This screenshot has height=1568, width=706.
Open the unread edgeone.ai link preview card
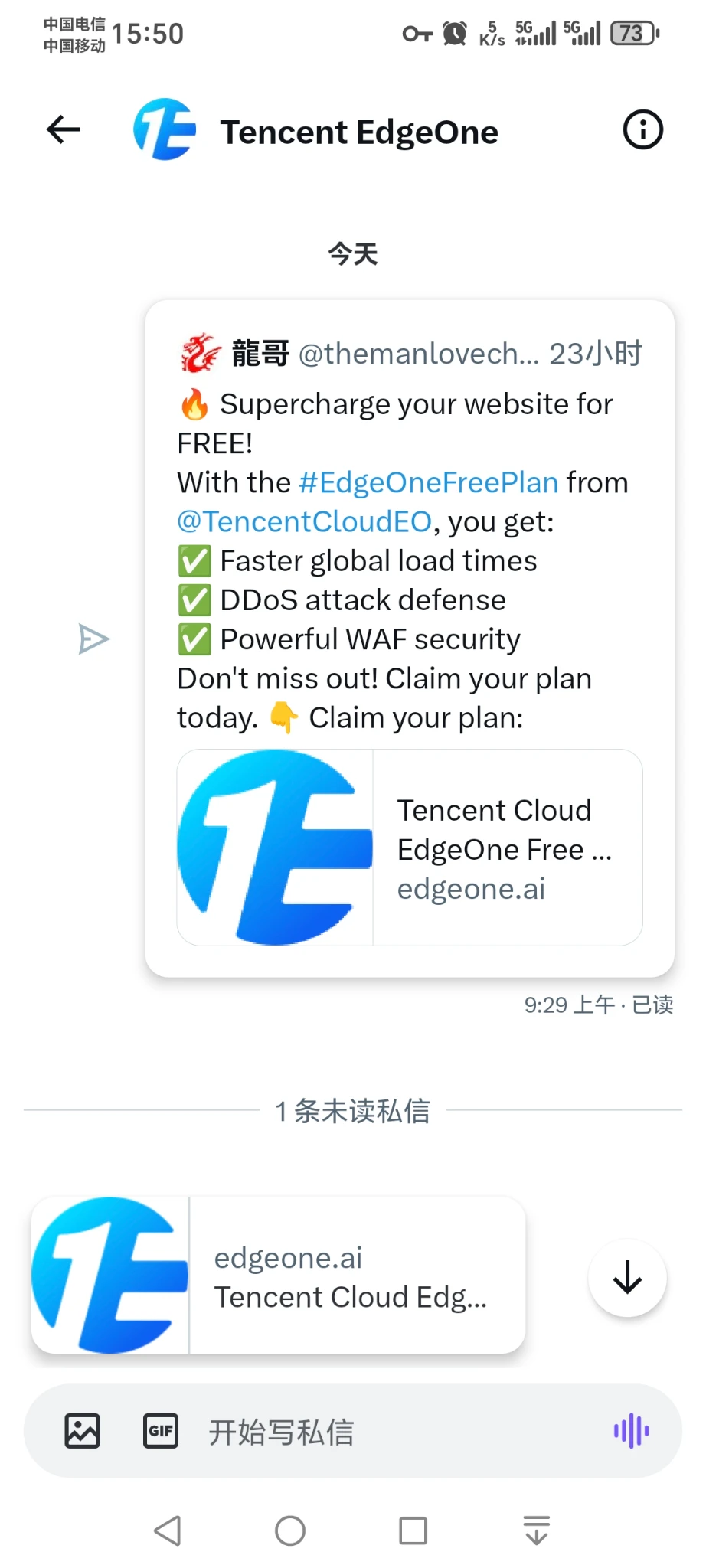pos(279,1276)
